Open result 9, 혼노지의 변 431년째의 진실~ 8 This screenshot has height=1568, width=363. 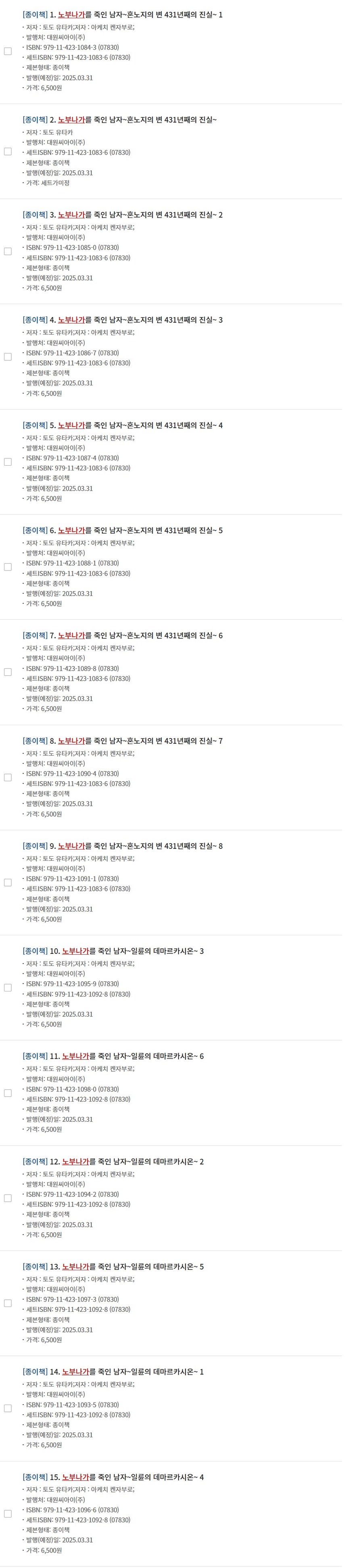click(x=140, y=846)
